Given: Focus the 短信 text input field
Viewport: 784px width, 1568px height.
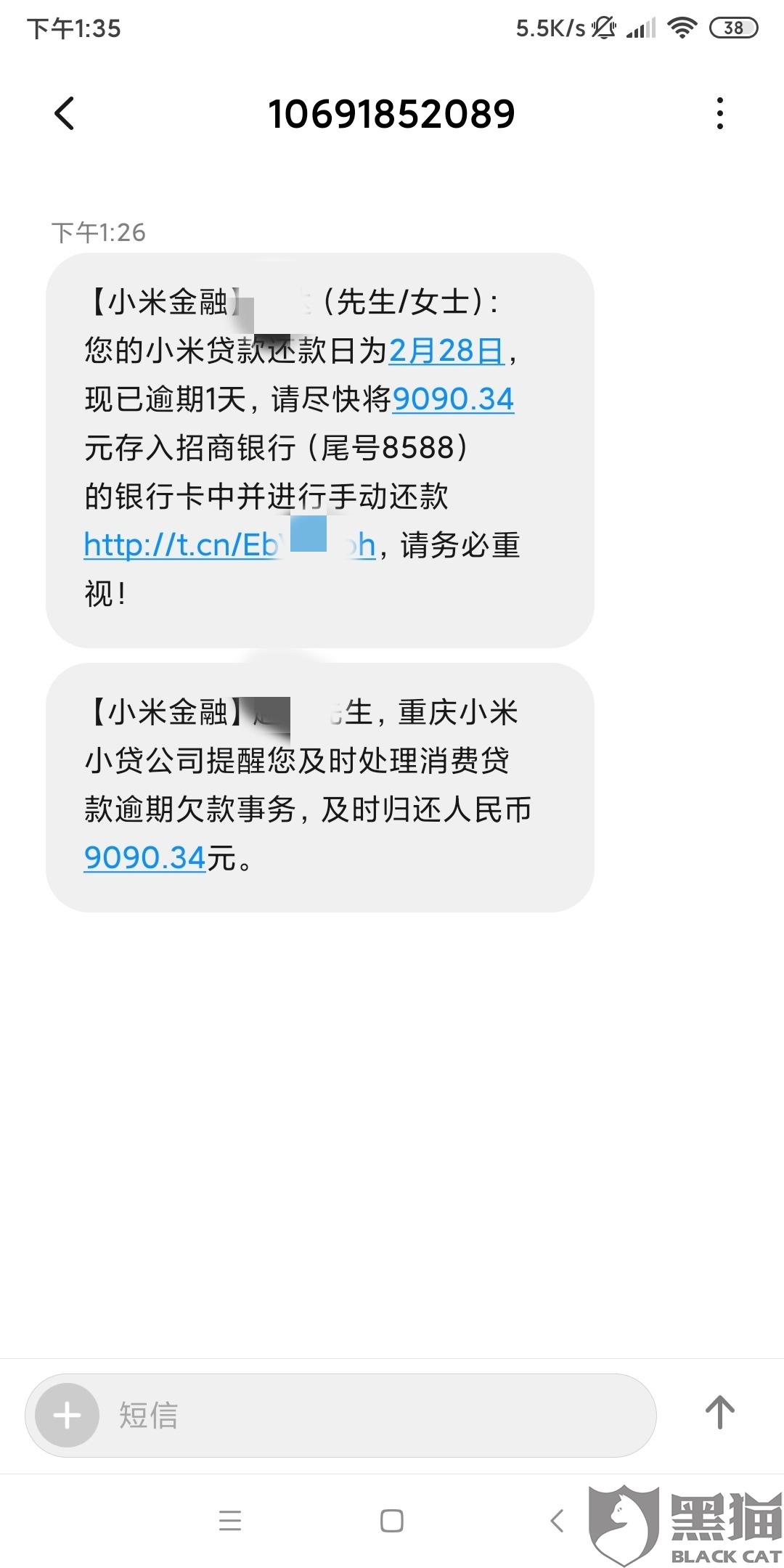Looking at the screenshot, I should (x=377, y=1415).
